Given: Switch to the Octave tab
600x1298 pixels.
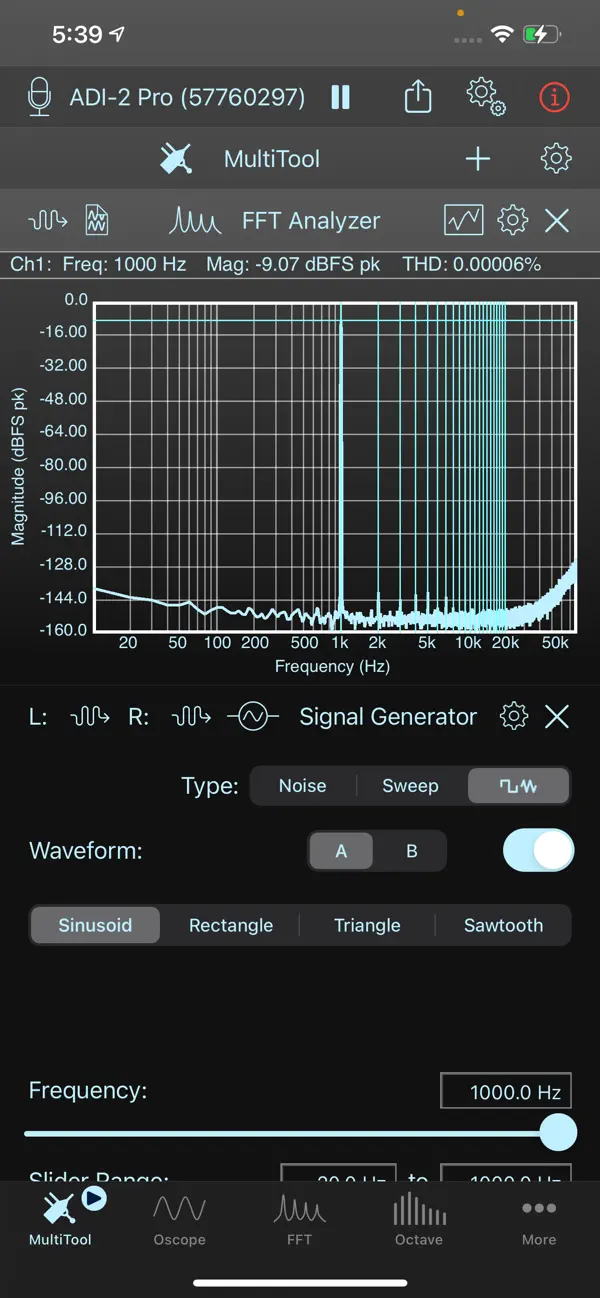Looking at the screenshot, I should pos(419,1221).
